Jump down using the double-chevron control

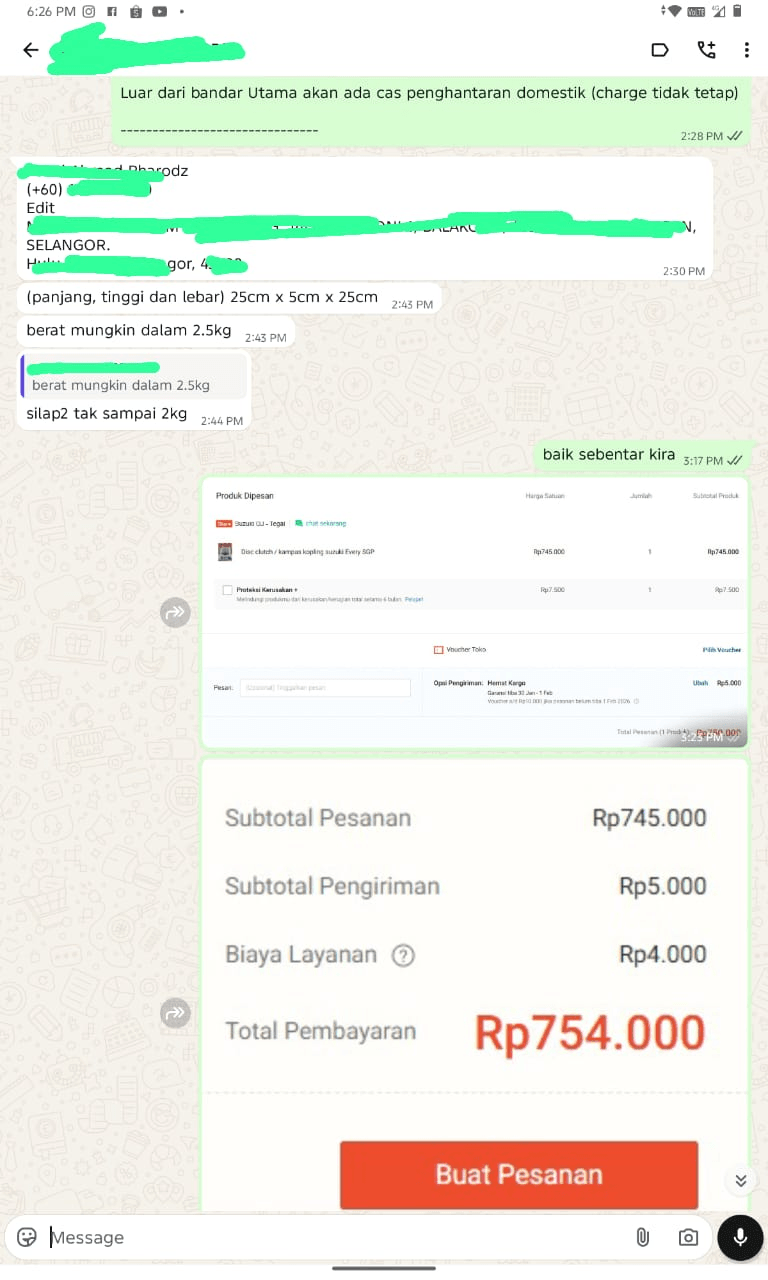[741, 1180]
